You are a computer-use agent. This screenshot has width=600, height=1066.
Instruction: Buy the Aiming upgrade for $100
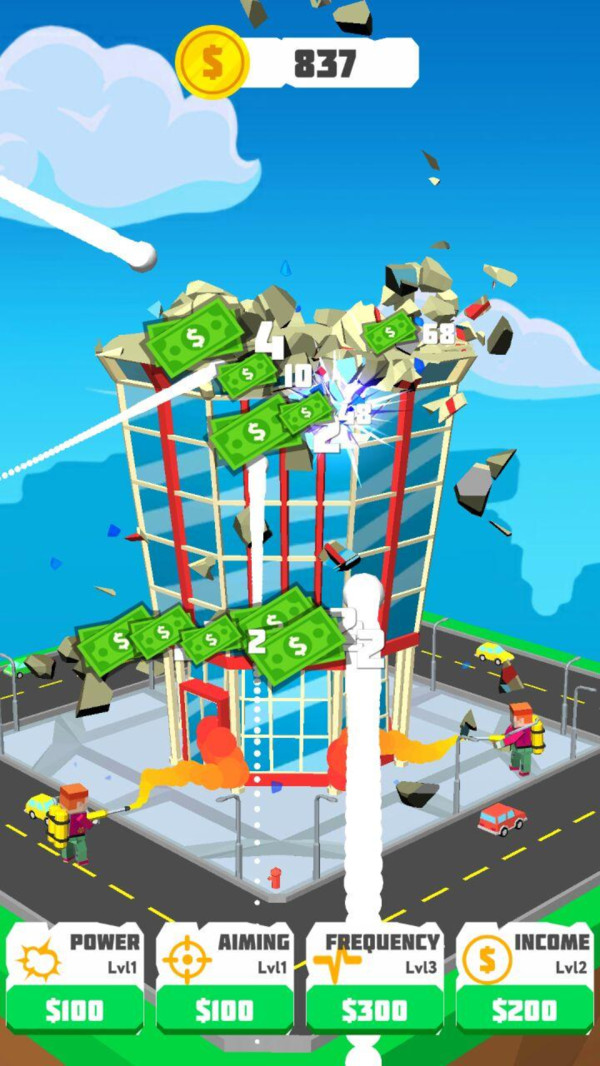225,1008
